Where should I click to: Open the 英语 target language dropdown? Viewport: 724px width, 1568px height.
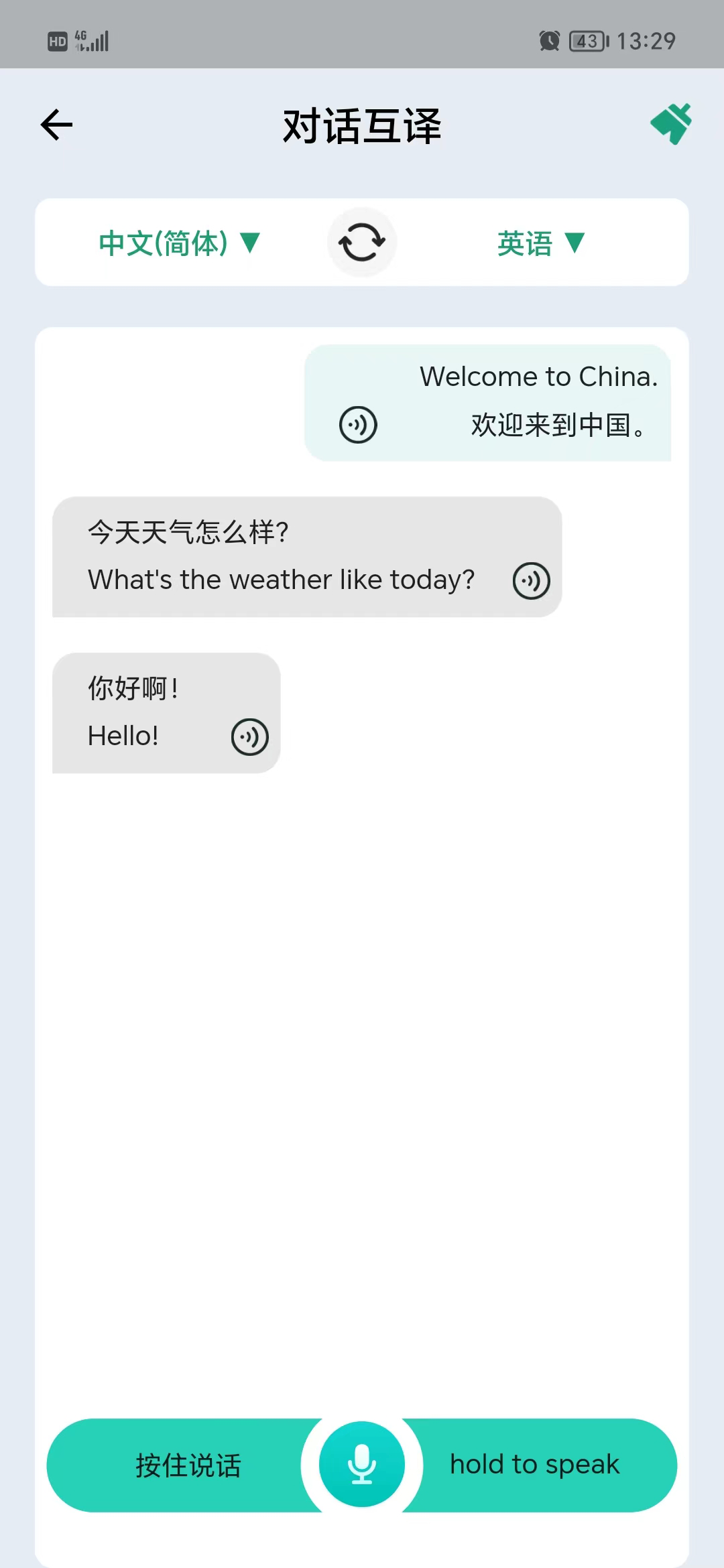541,243
